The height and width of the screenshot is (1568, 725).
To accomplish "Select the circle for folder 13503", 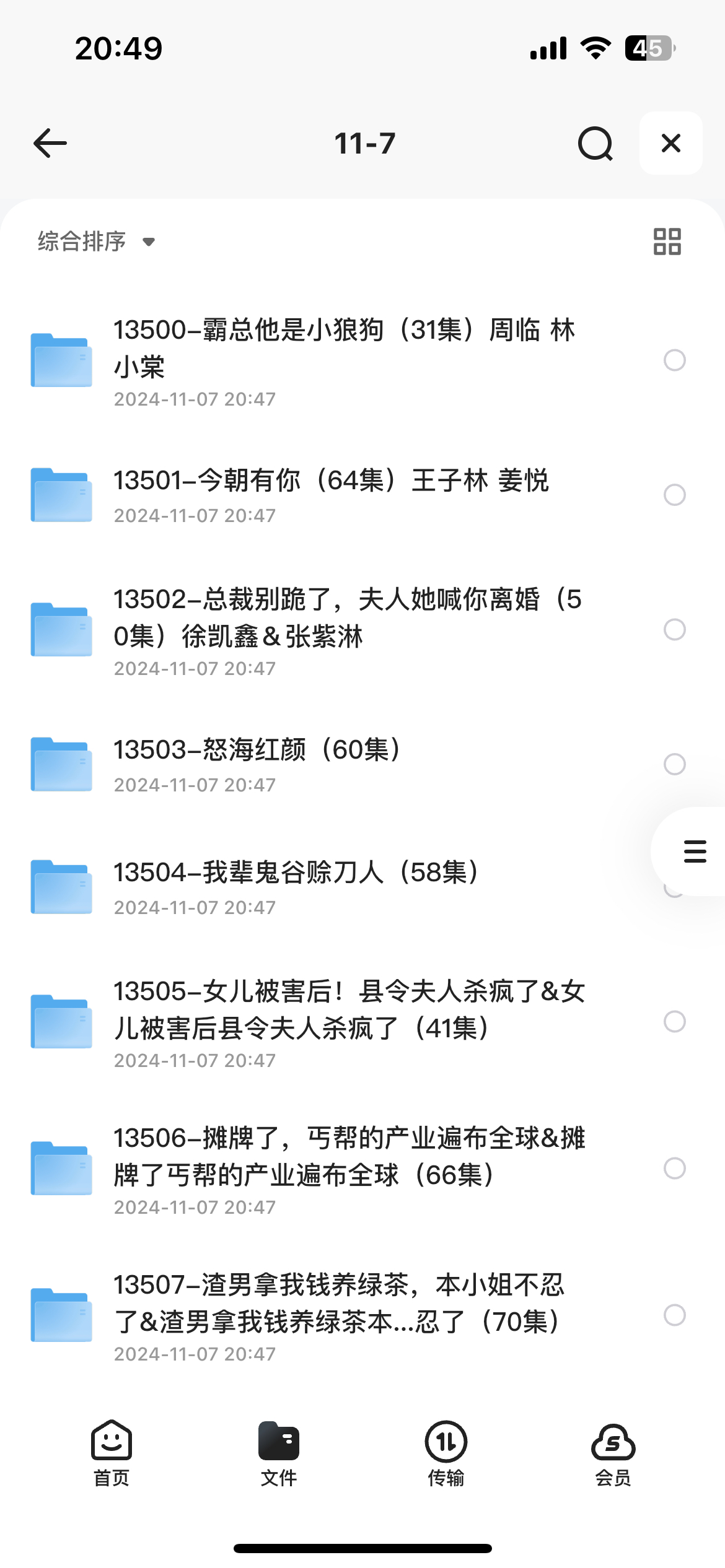I will [674, 764].
